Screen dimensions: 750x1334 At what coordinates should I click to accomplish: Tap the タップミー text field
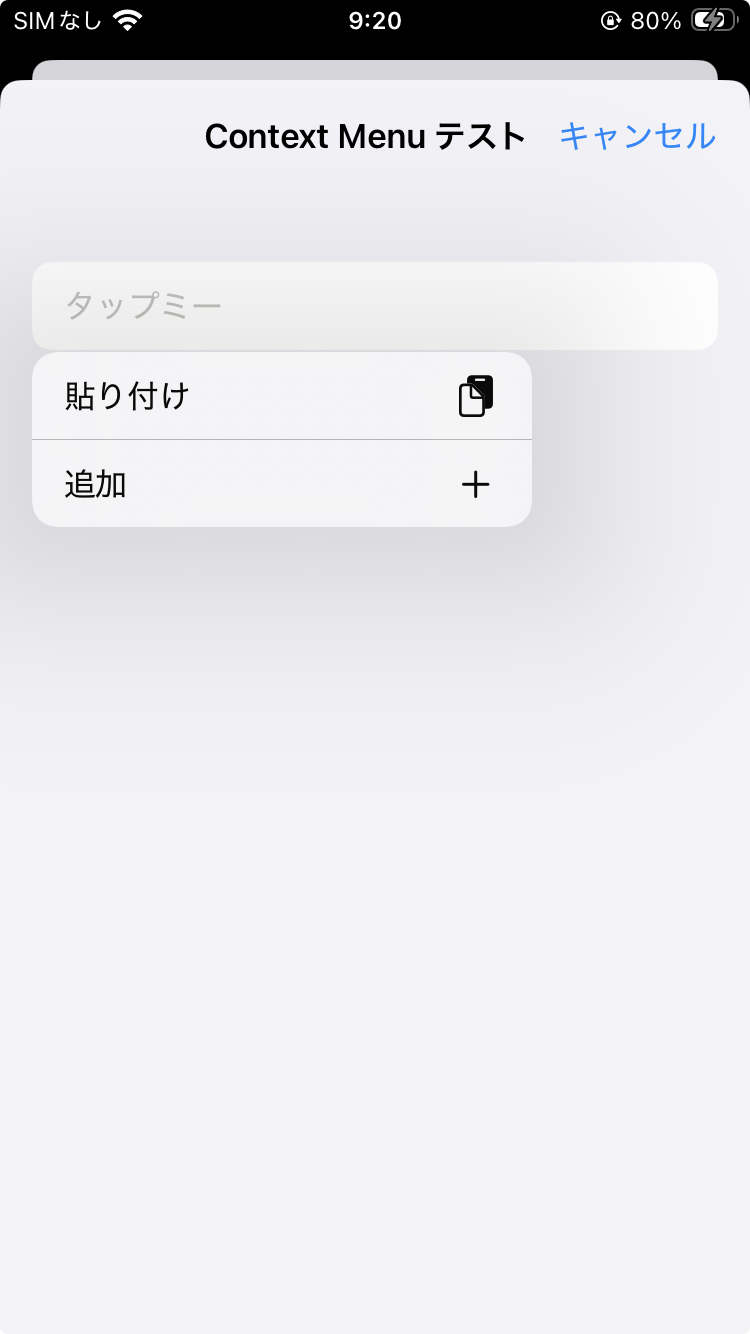point(375,305)
